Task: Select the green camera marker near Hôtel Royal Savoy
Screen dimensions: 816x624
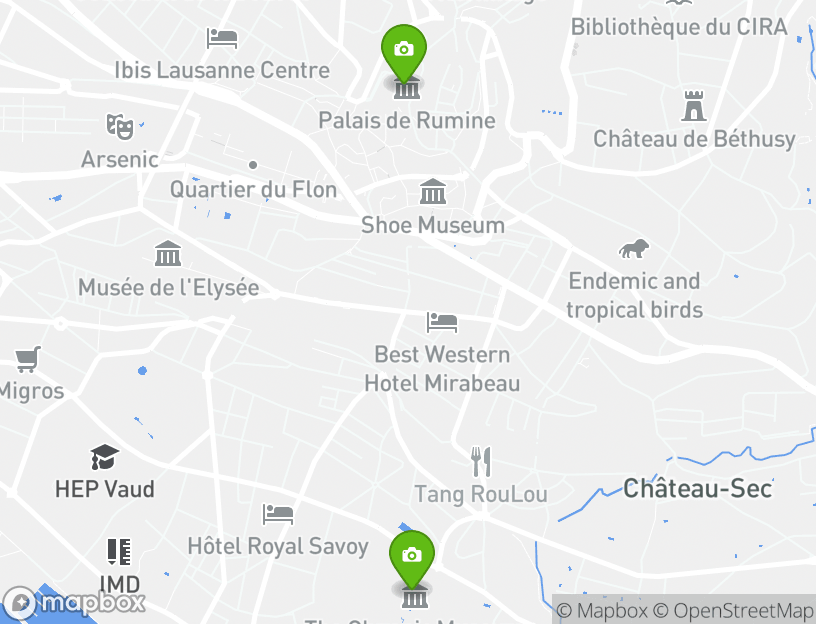Action: (411, 556)
